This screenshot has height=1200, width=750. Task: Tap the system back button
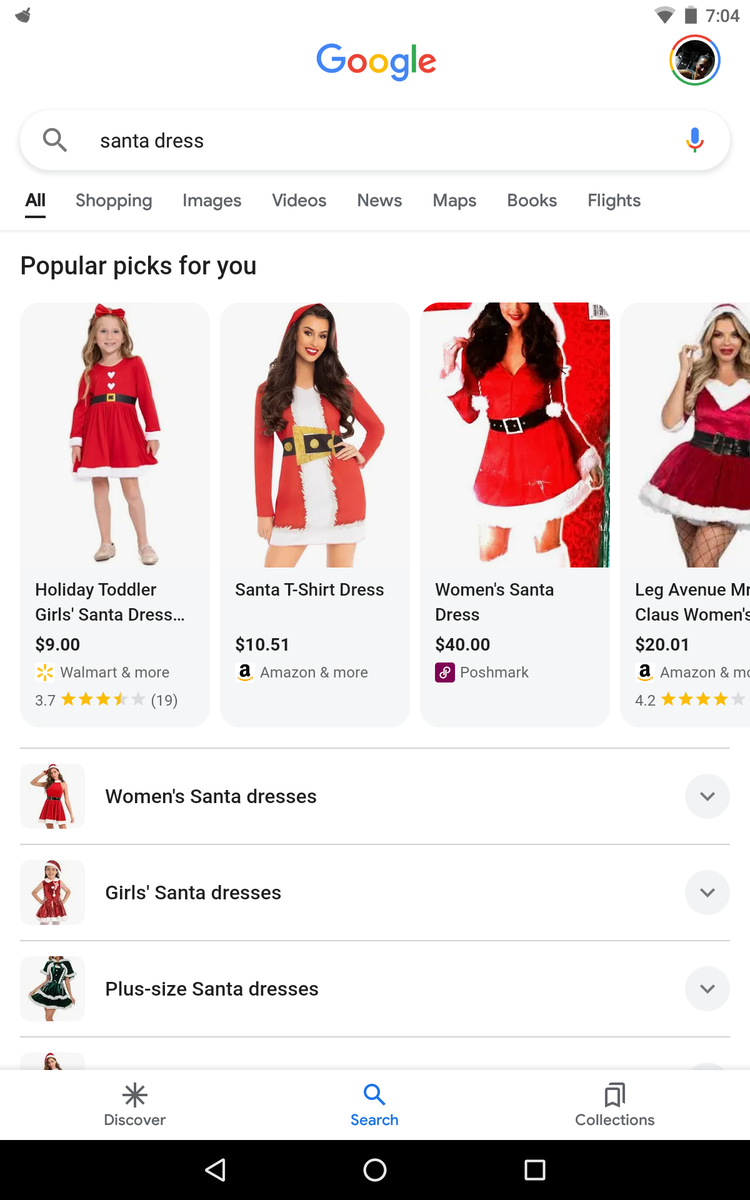[x=215, y=1170]
